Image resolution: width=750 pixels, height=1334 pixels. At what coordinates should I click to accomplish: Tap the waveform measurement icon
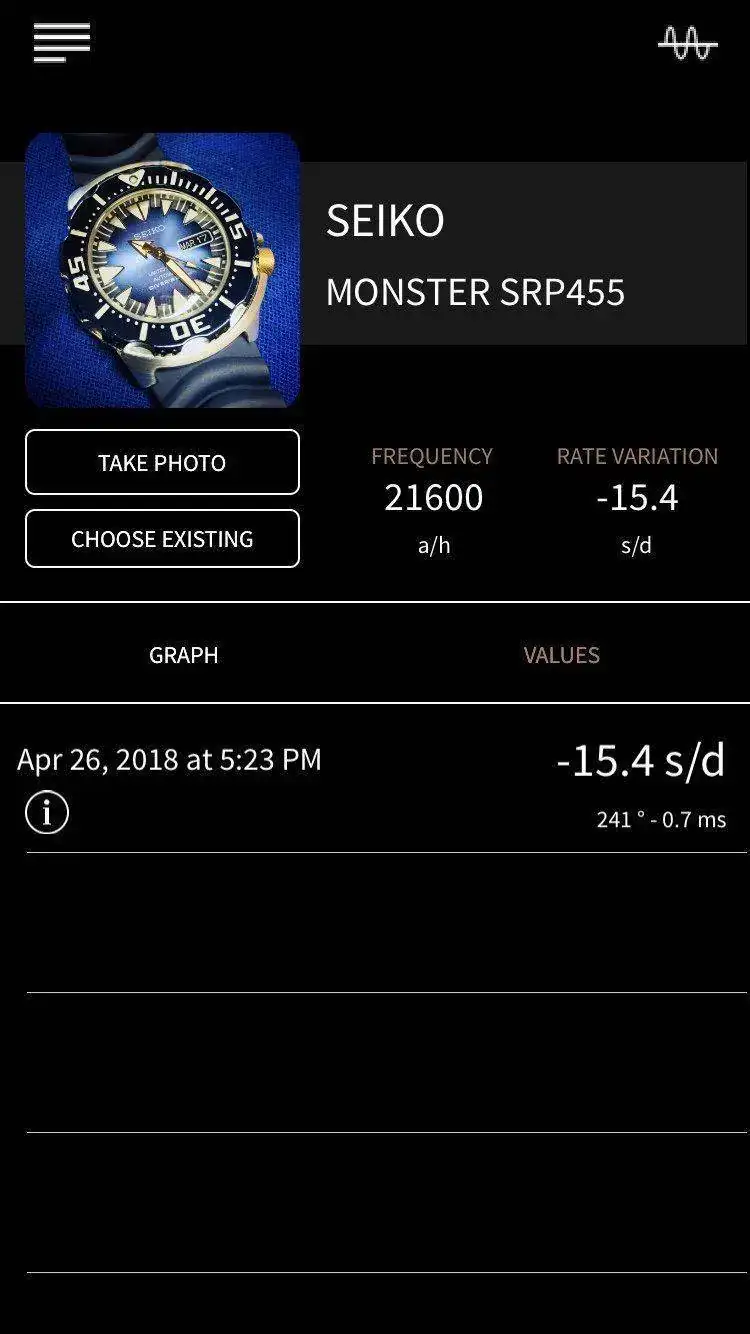687,43
